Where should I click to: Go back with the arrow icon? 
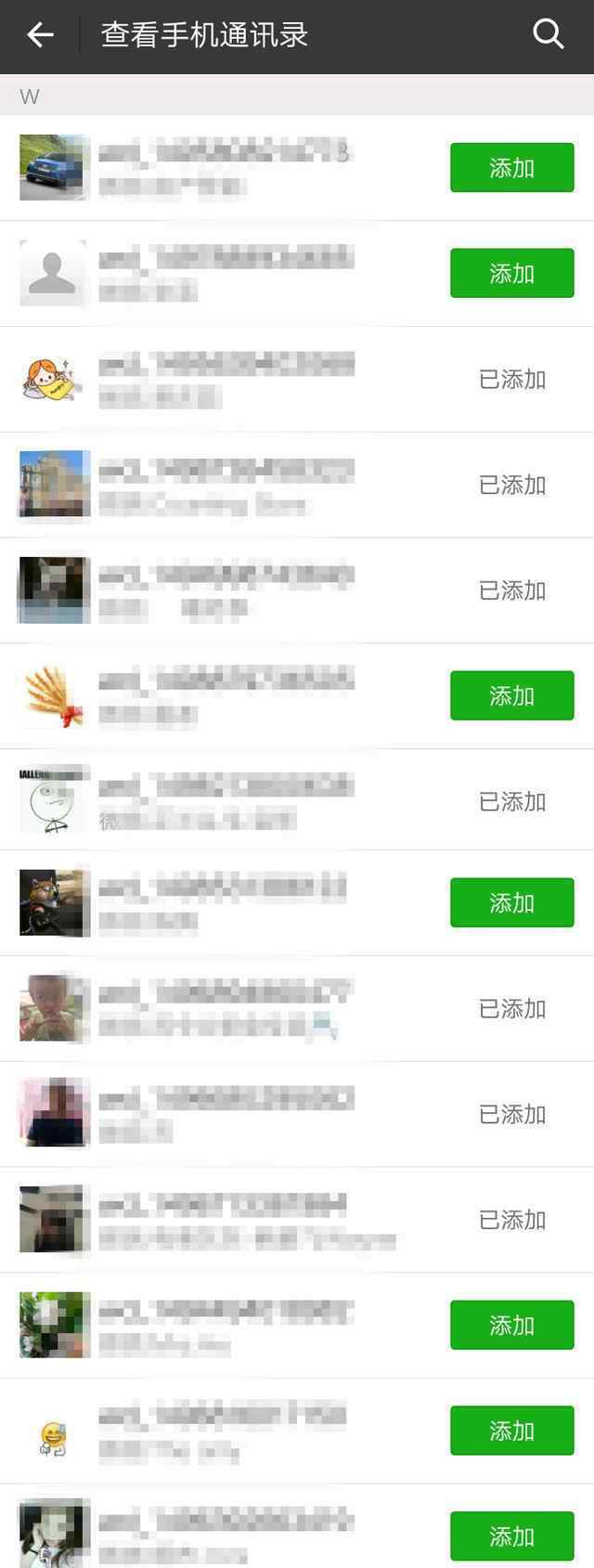(x=40, y=35)
